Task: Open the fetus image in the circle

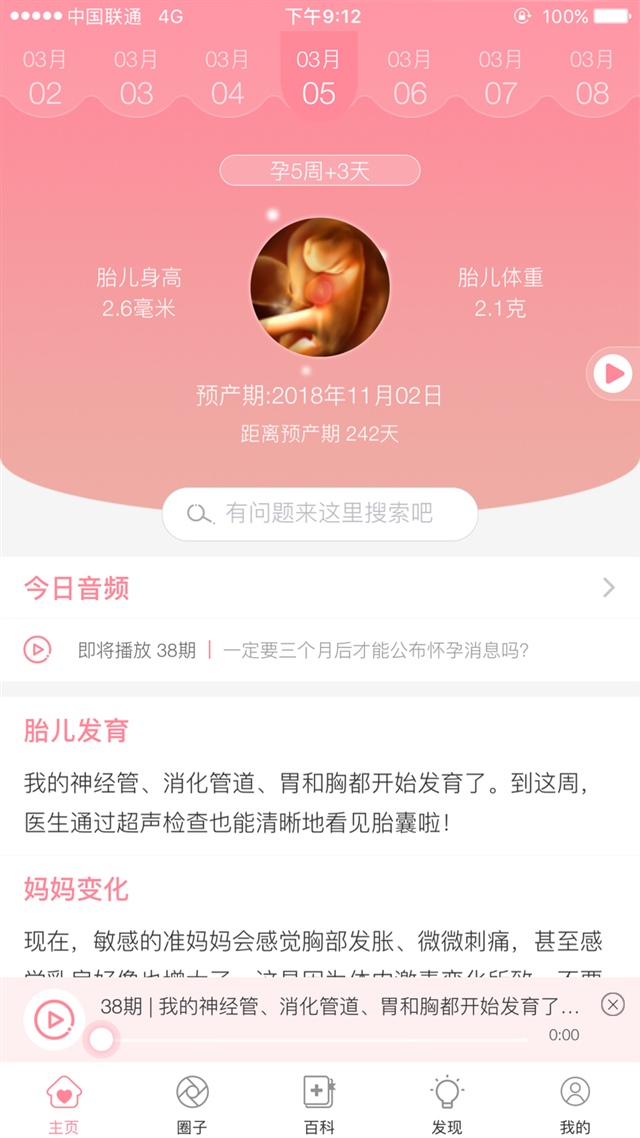Action: (x=320, y=287)
